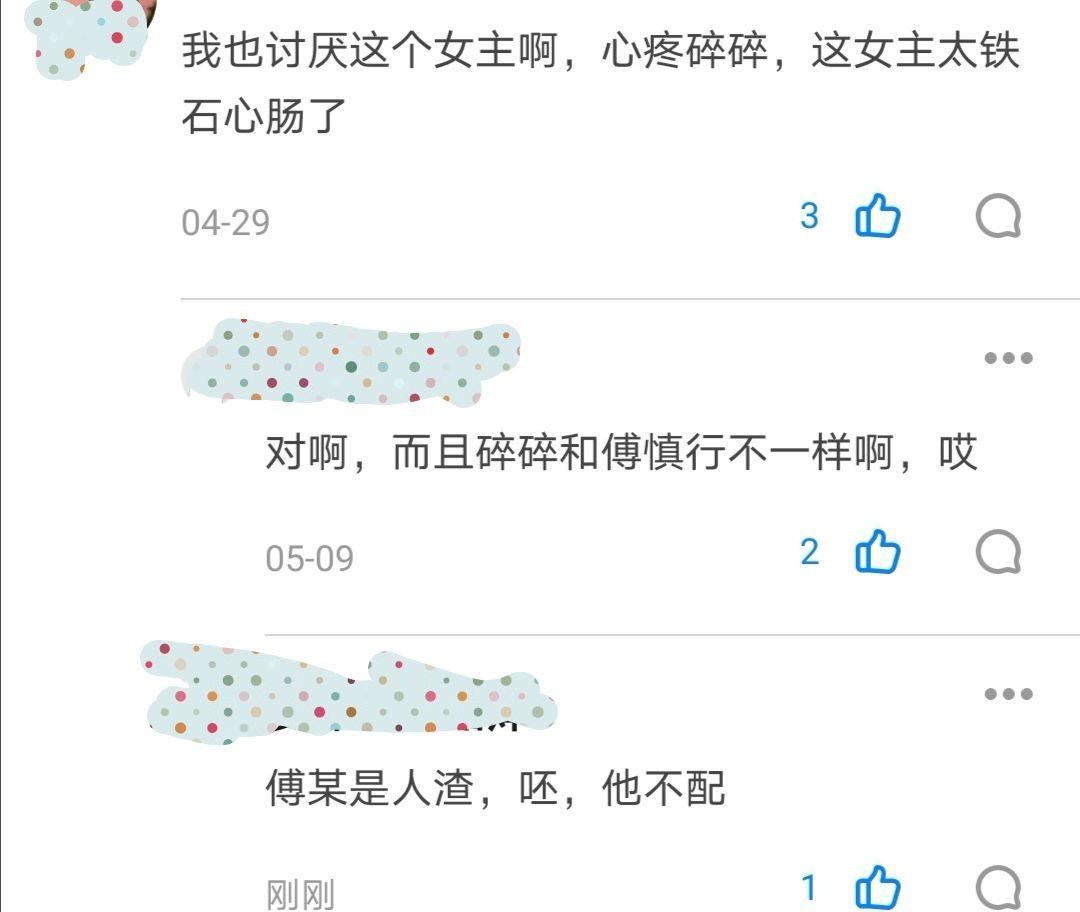Reply to the 05-09 comment
1080x912 pixels.
point(997,551)
